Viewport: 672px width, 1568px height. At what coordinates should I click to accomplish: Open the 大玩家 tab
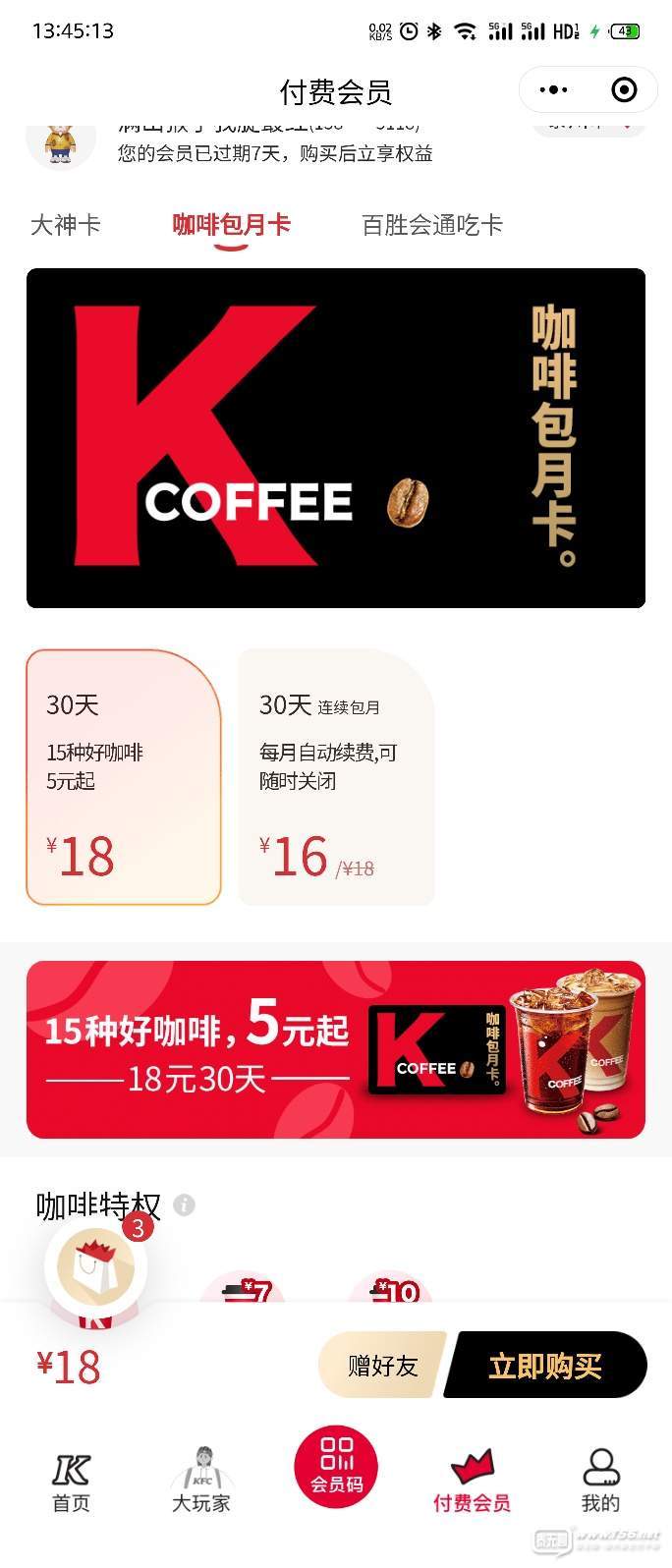click(201, 1482)
